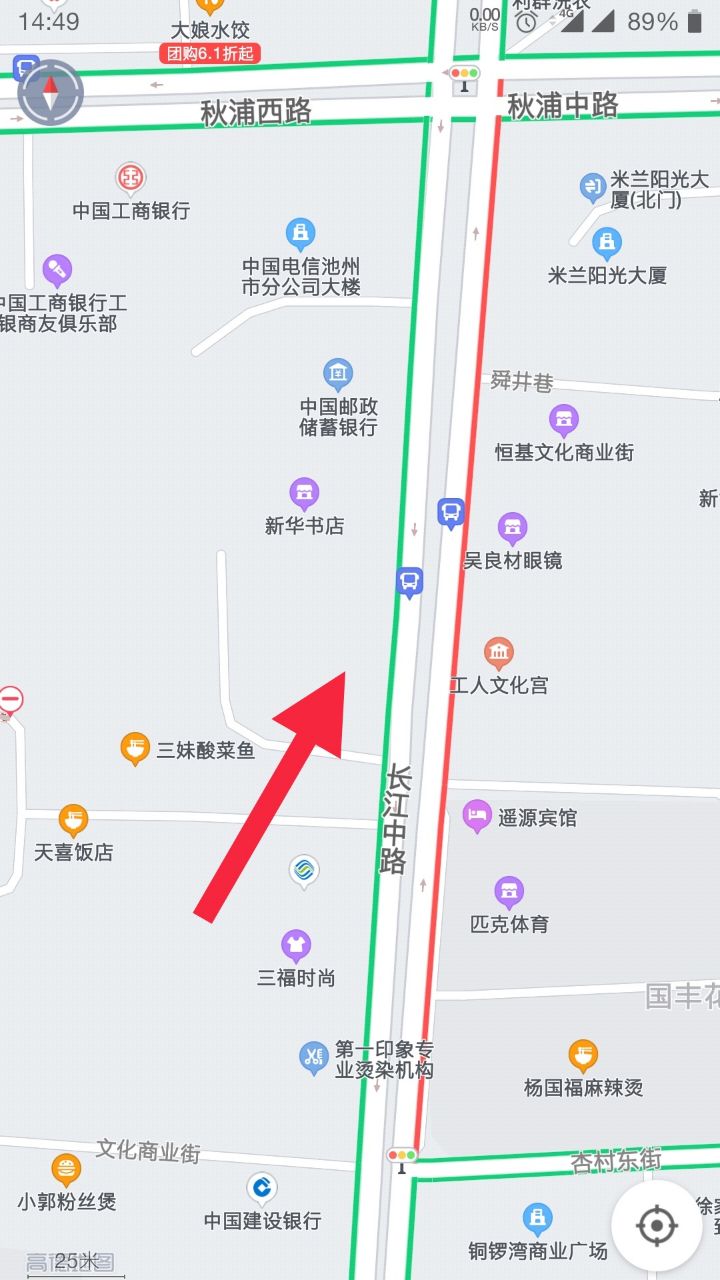Select 铜锣湾商业广场 marker
Viewport: 720px width, 1280px height.
point(538,1218)
